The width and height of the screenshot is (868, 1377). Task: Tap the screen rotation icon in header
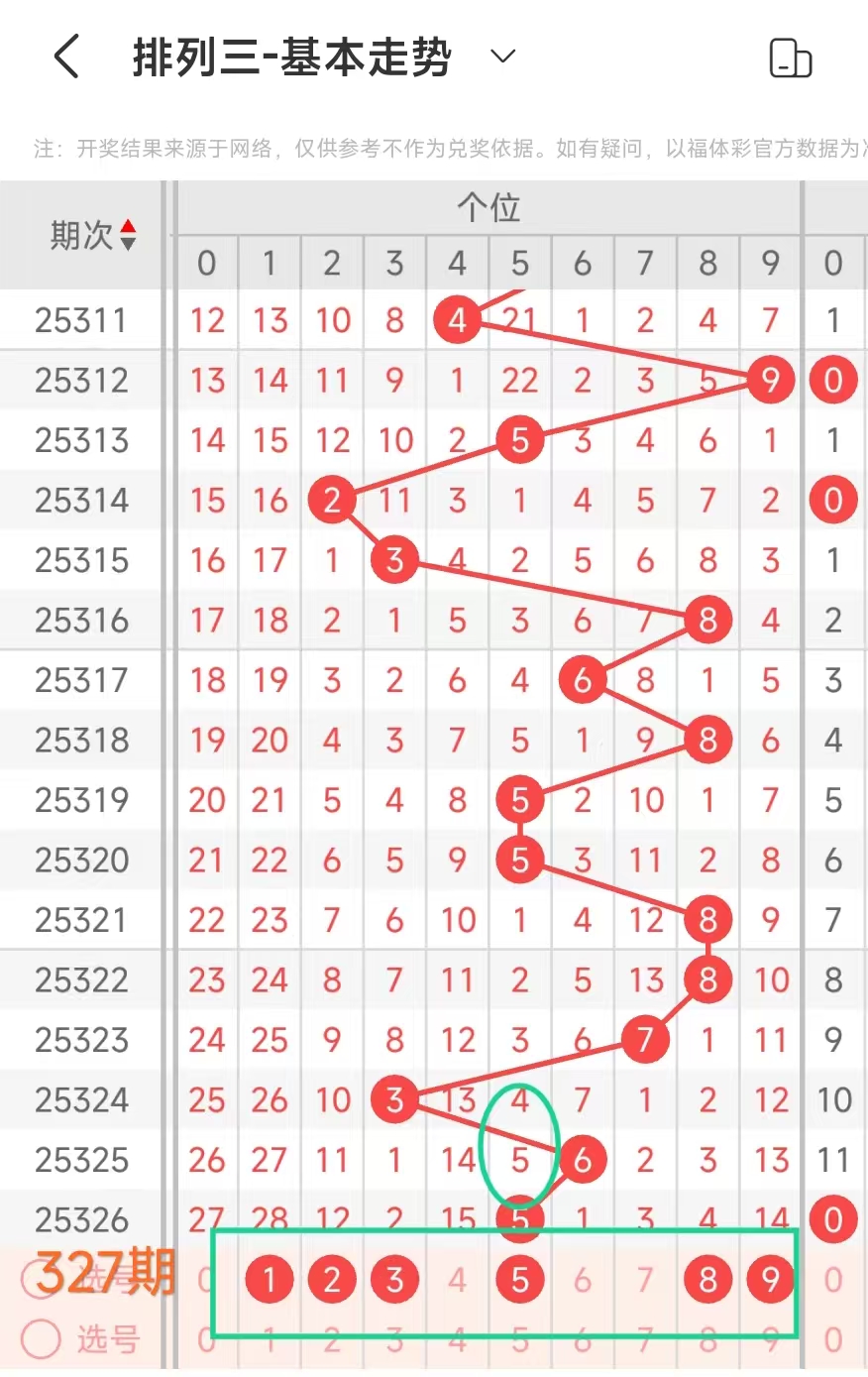pos(790,58)
